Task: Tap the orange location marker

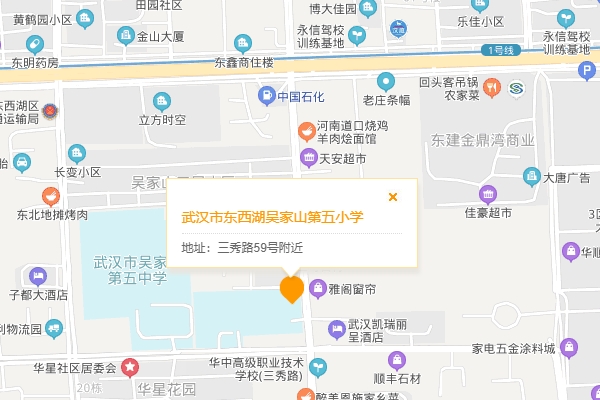Action: 291,290
